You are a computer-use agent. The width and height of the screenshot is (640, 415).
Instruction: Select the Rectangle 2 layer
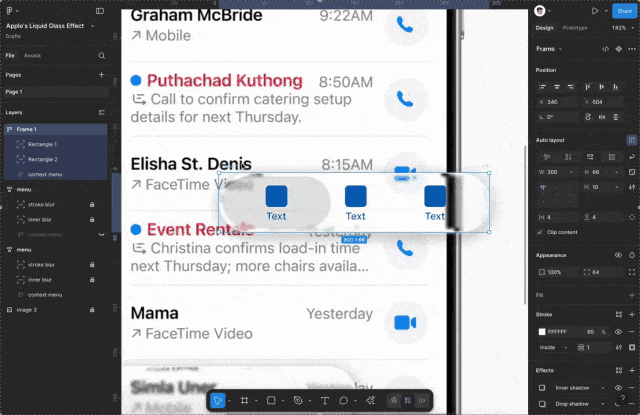tap(42, 159)
